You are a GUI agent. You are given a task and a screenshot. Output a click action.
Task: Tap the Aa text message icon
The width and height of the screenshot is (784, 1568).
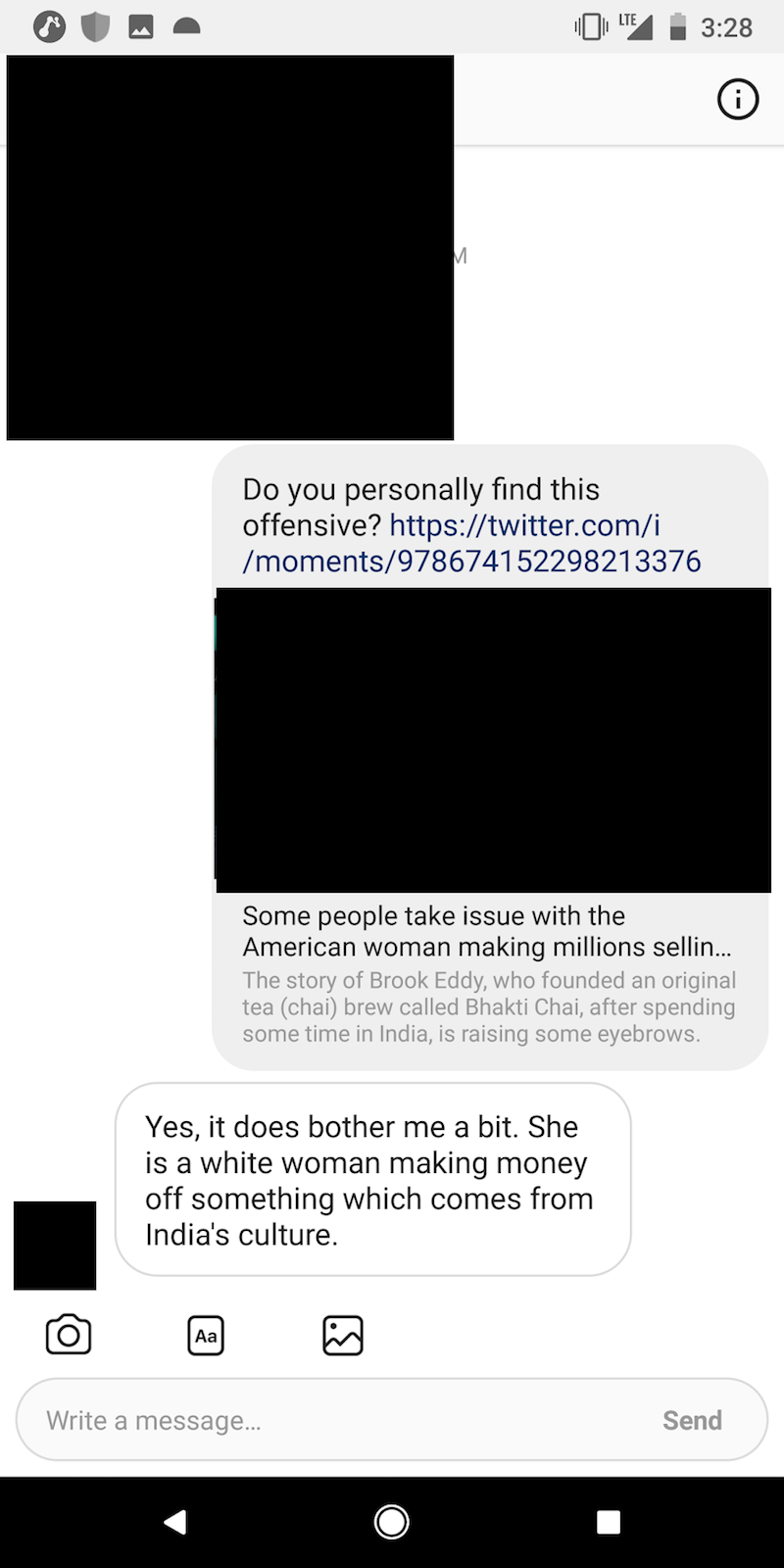pos(206,1335)
